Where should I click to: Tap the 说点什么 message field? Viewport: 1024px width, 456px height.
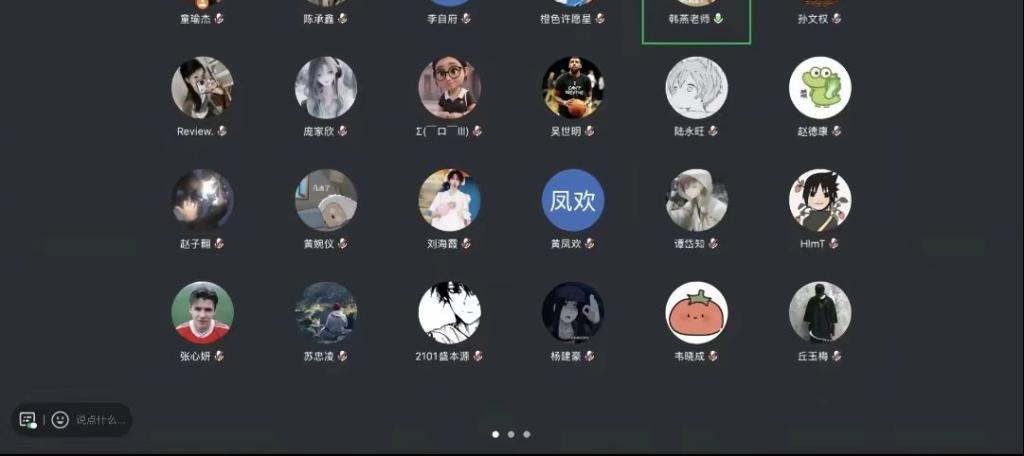[x=101, y=420]
